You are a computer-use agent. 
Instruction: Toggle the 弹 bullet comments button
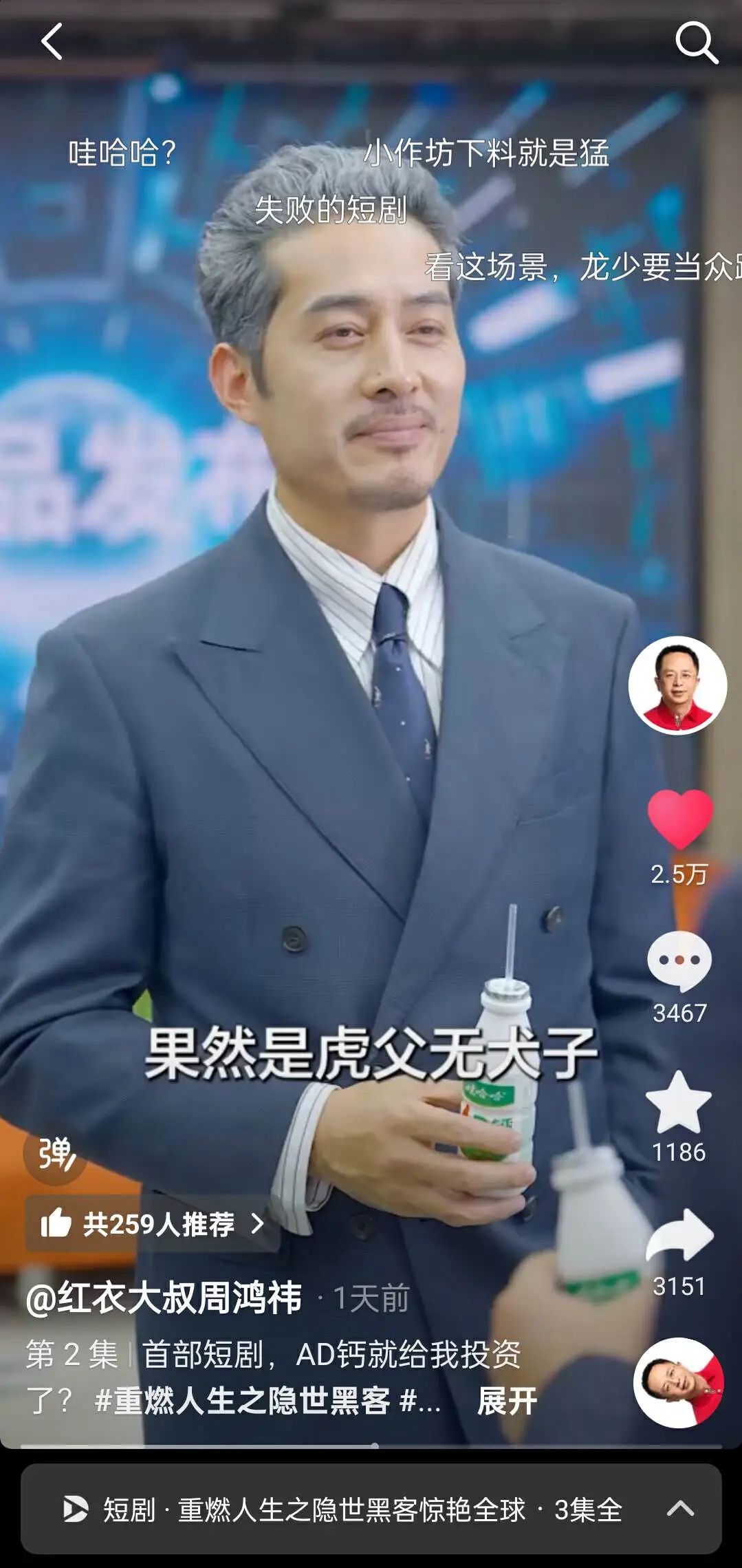(x=55, y=1153)
